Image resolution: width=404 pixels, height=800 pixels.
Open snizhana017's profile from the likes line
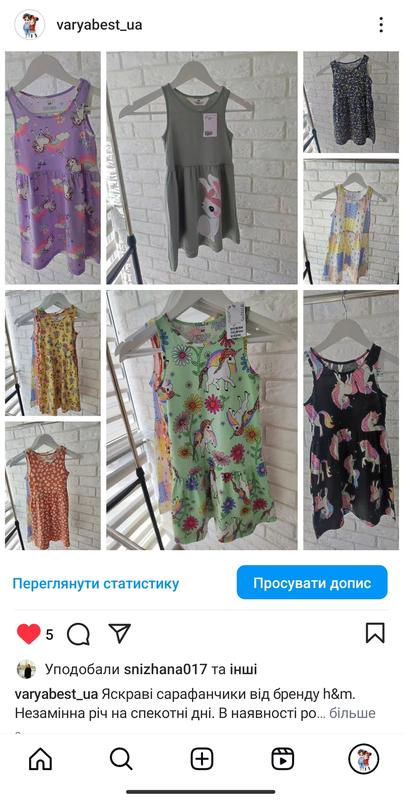(x=166, y=669)
